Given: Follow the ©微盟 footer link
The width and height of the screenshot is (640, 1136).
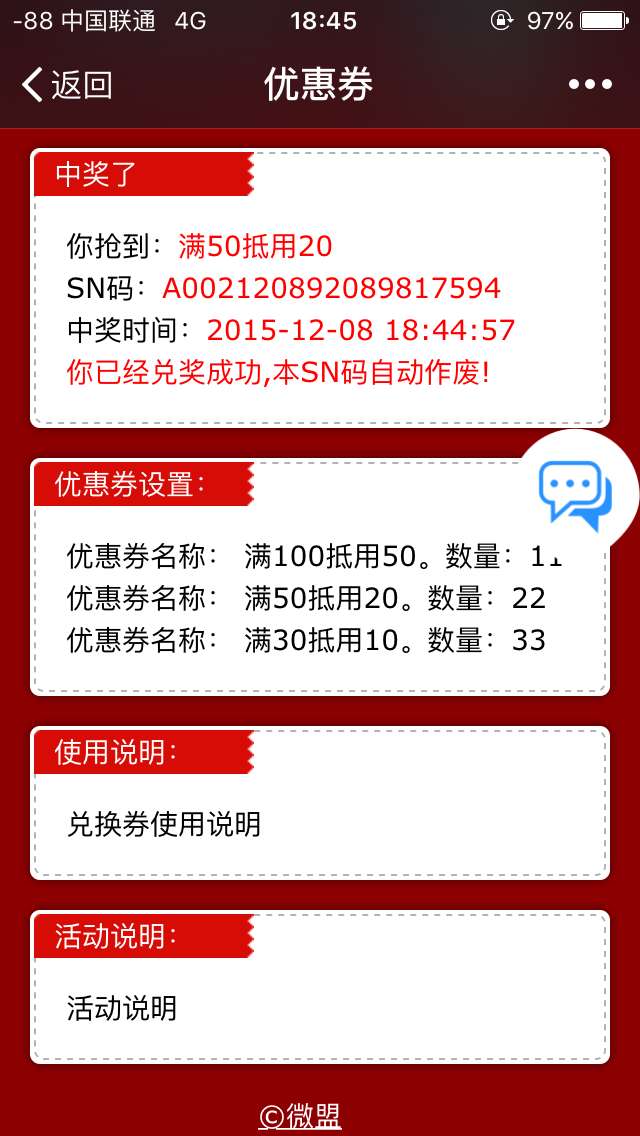Looking at the screenshot, I should 300,1116.
